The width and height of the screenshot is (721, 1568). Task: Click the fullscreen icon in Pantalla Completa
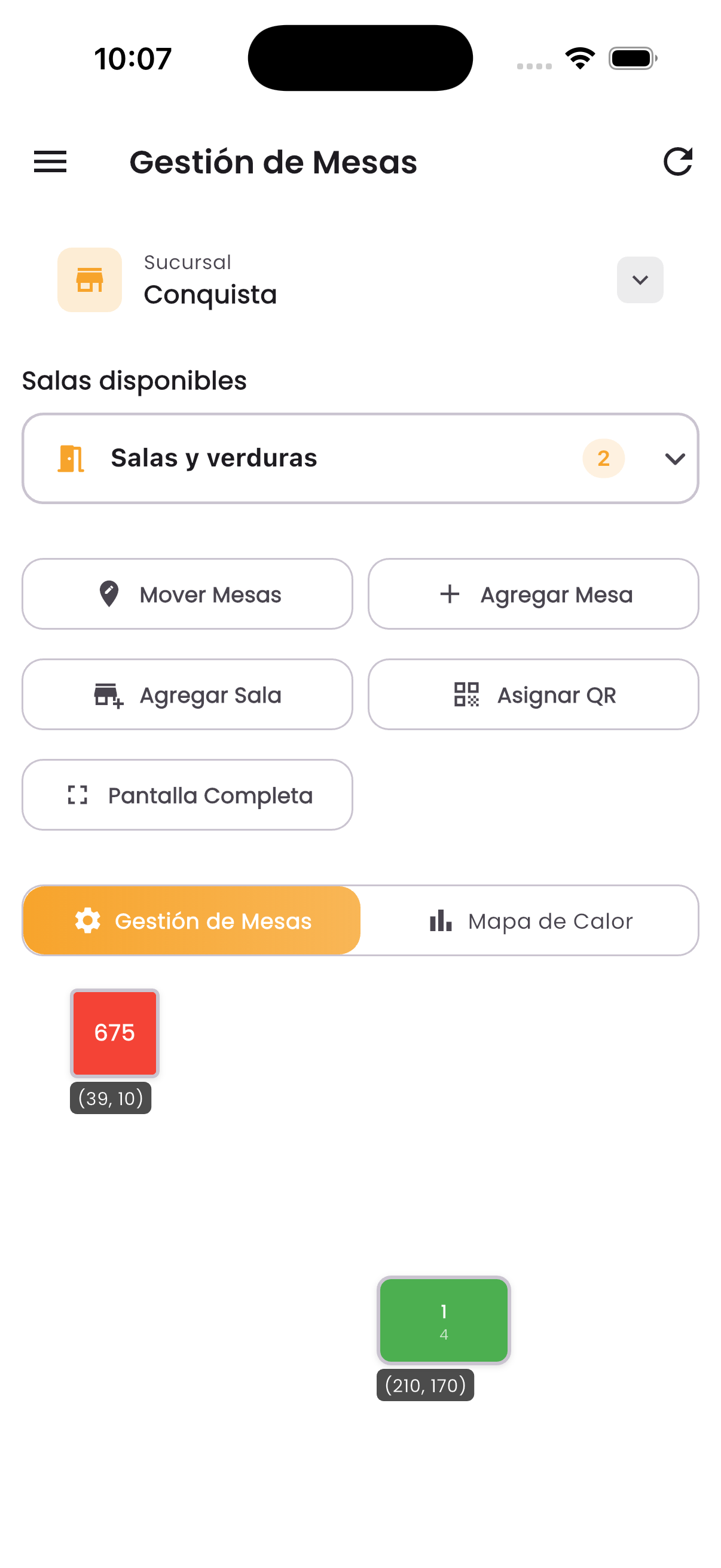click(x=78, y=794)
